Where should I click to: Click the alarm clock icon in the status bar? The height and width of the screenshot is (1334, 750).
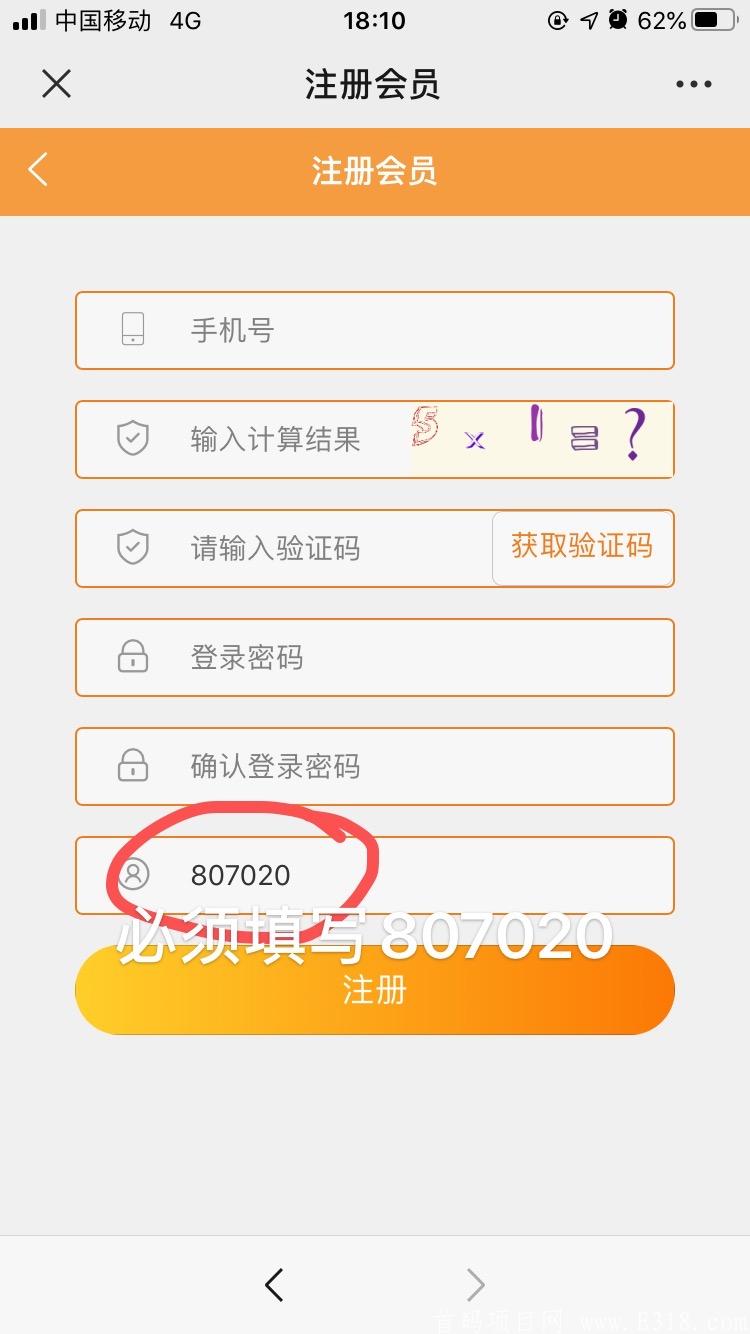coord(619,20)
